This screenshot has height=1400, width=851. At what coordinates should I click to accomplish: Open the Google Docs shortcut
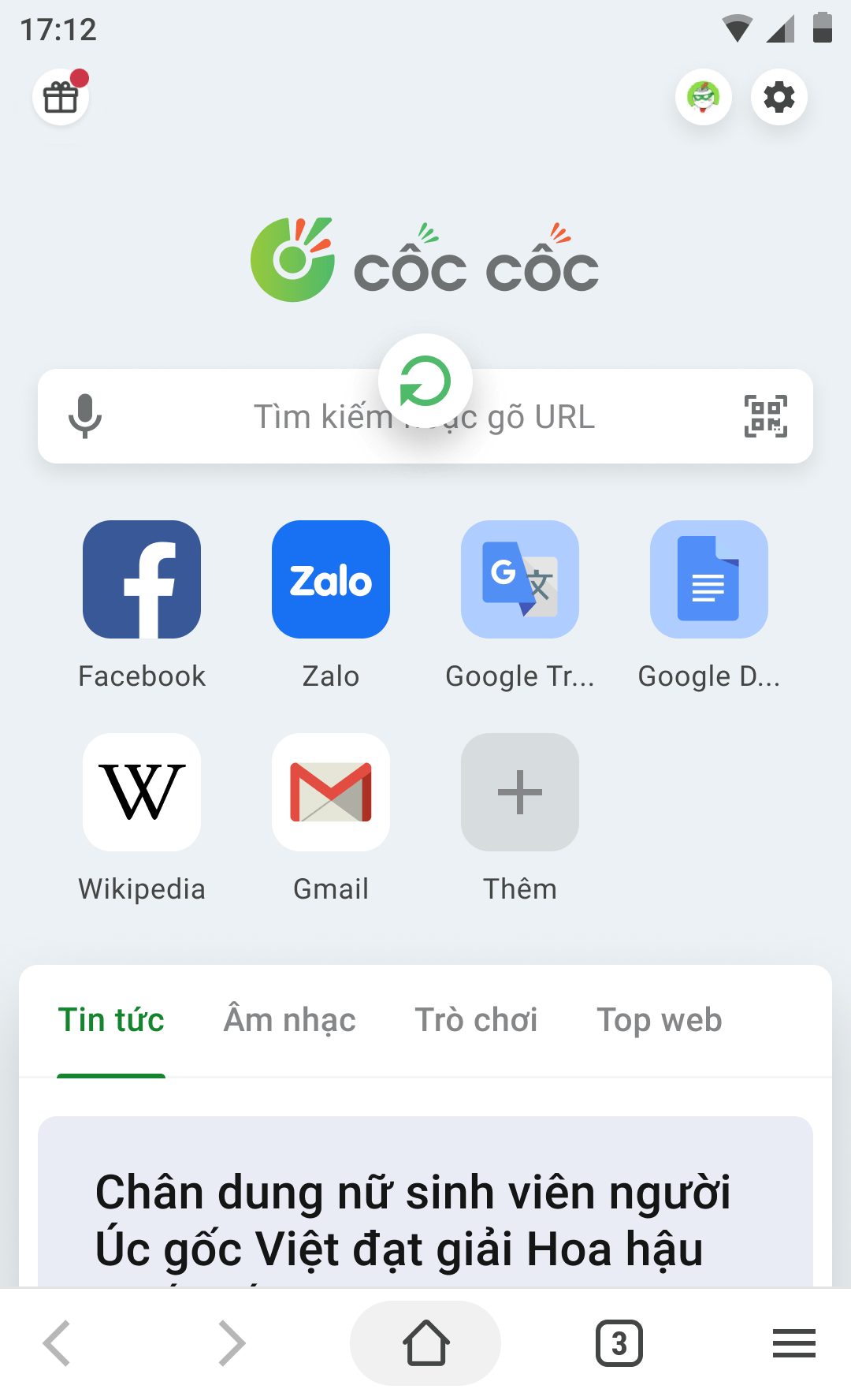pyautogui.click(x=709, y=579)
